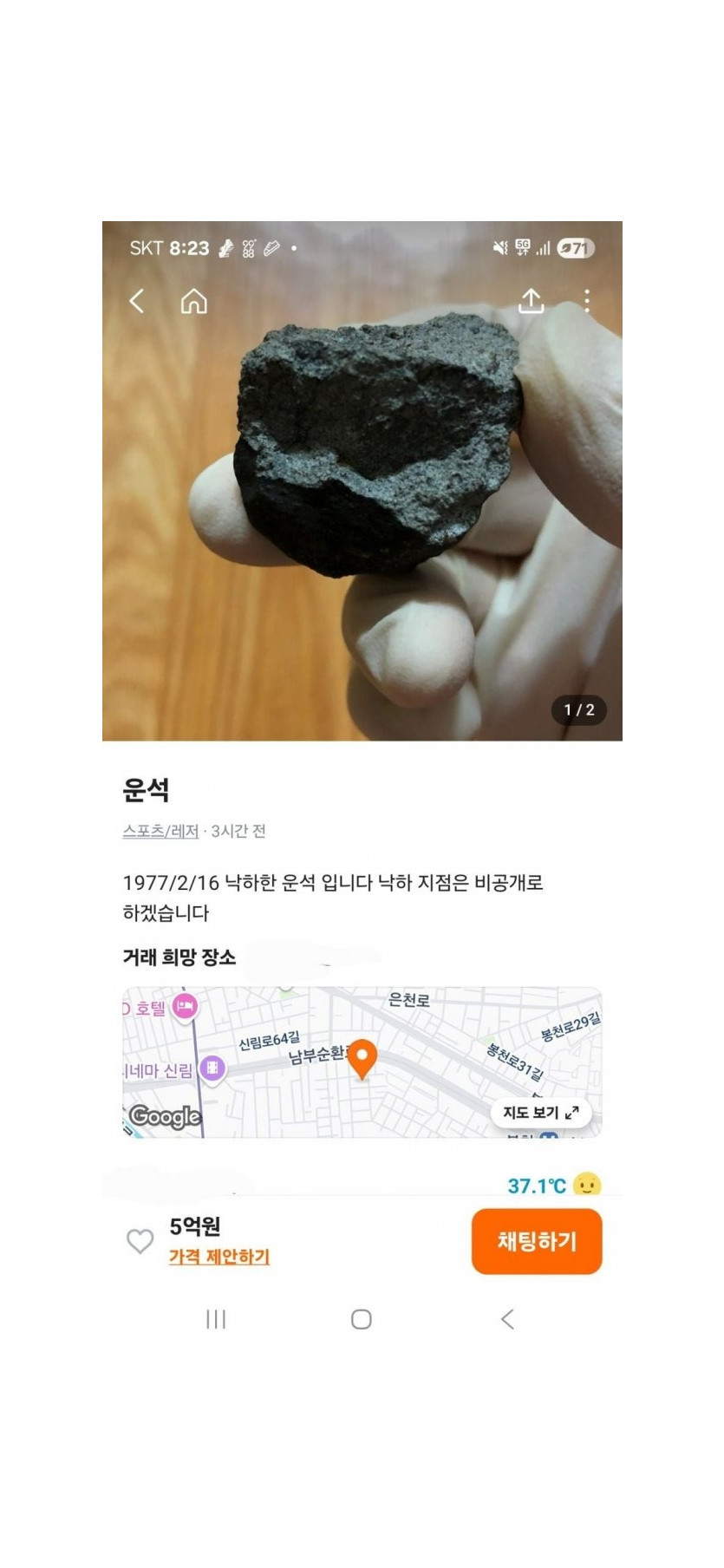
Task: Go back using the top arrow
Action: [137, 301]
